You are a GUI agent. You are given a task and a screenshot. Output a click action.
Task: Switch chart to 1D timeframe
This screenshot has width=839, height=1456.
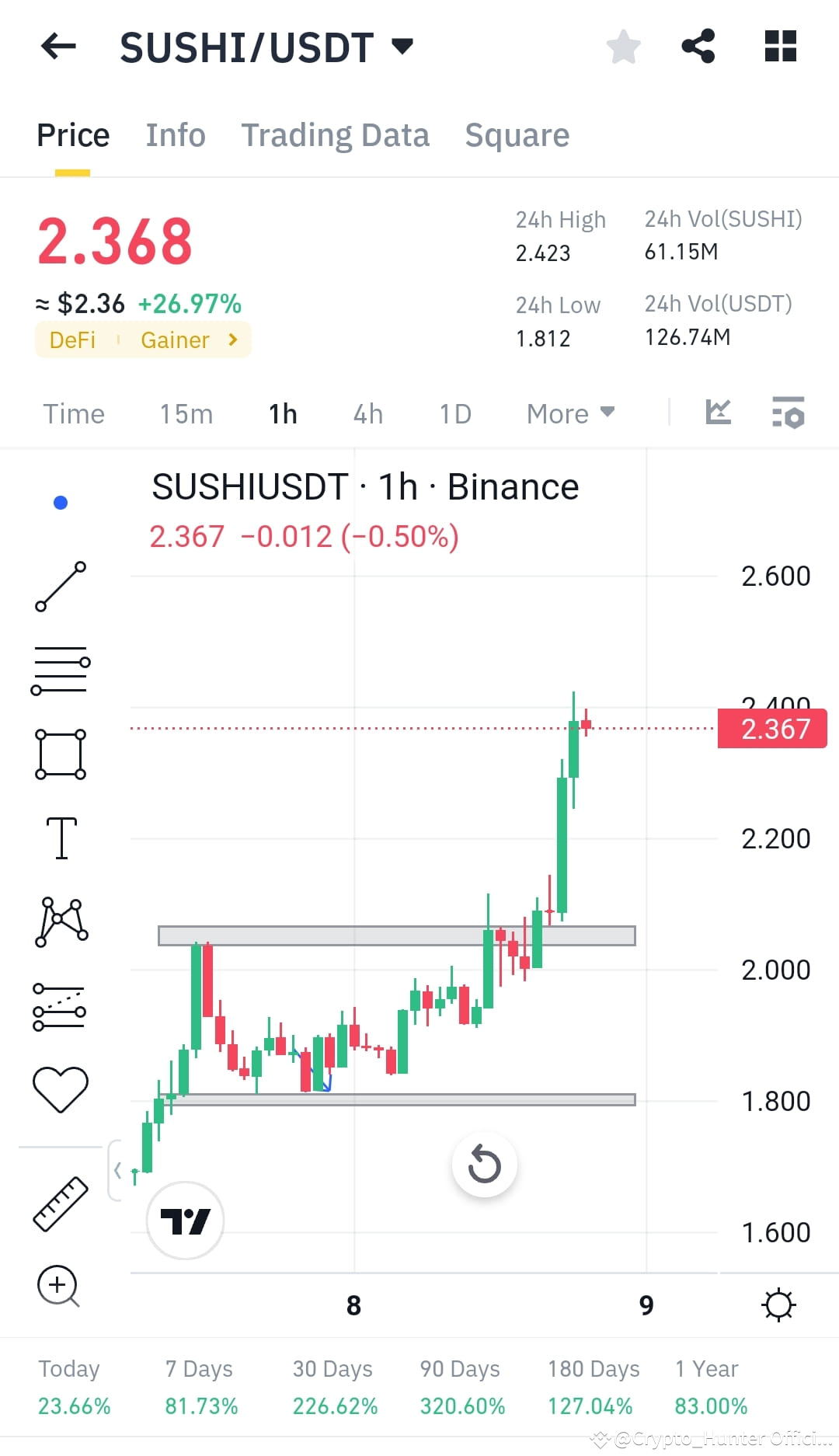coord(454,414)
